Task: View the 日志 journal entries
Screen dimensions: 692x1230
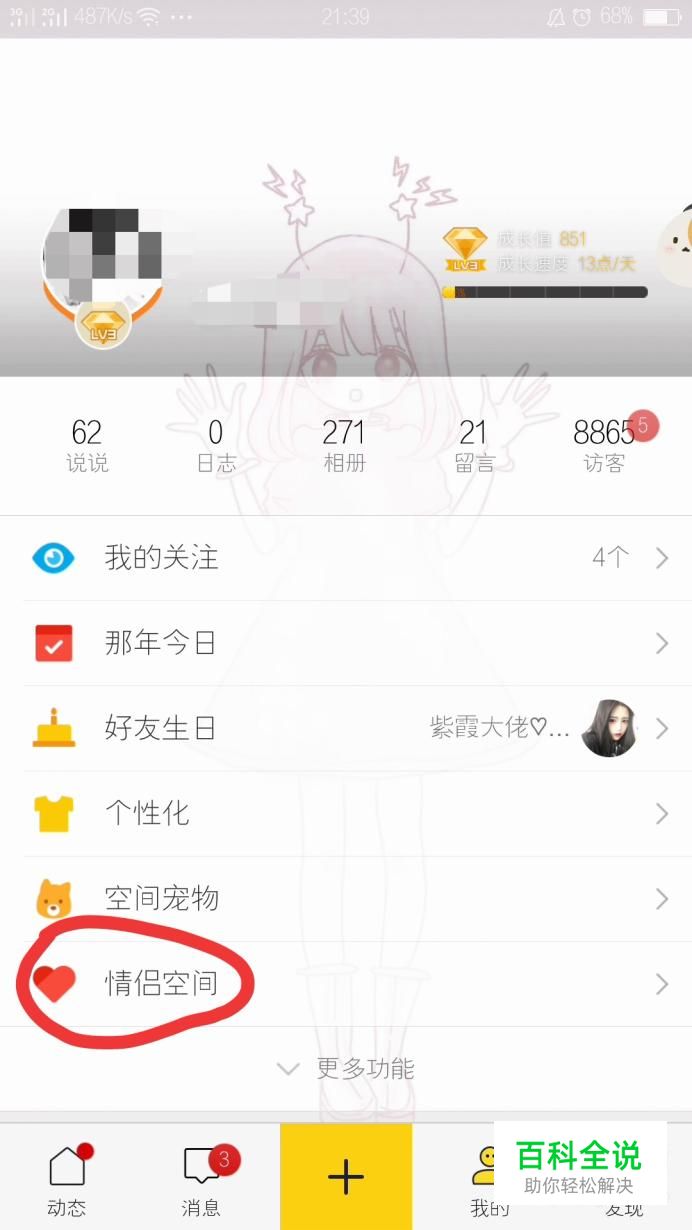Action: (x=215, y=445)
